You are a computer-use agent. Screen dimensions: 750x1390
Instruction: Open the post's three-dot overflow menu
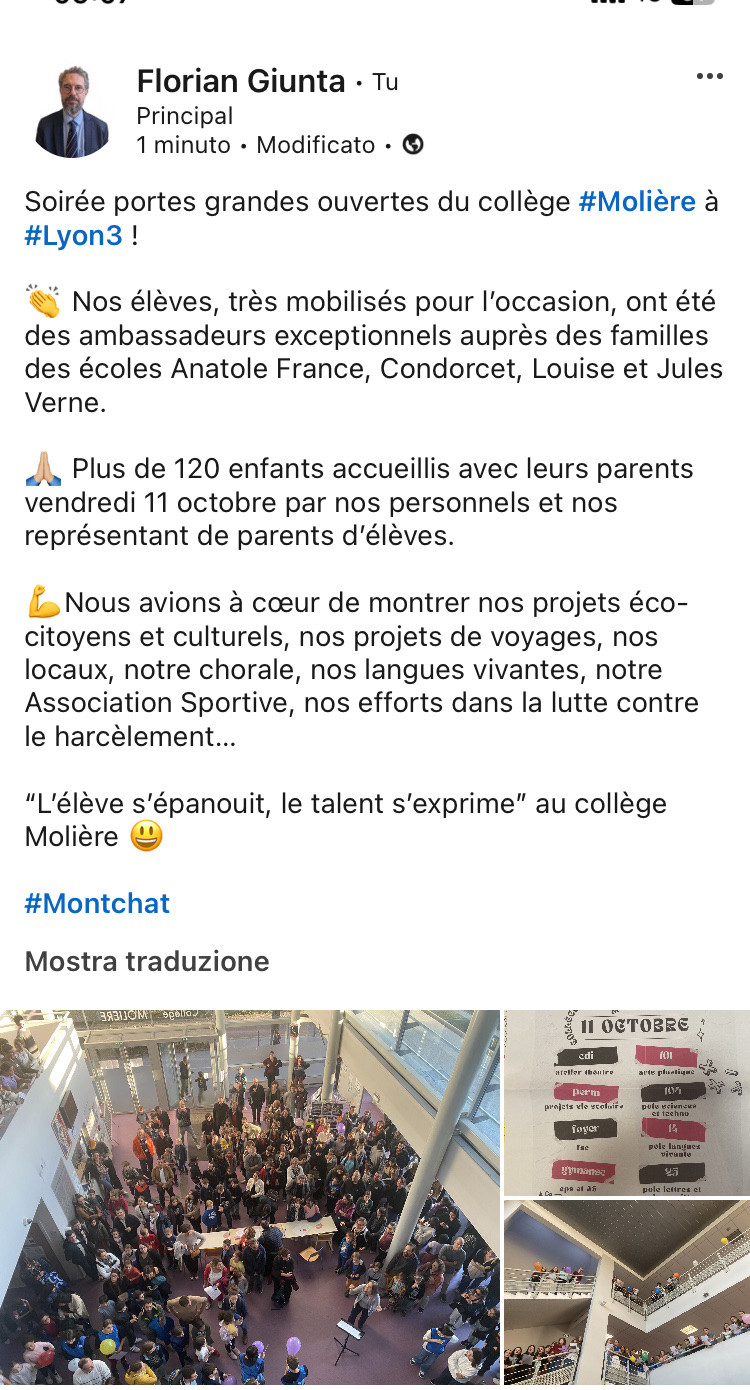point(709,78)
